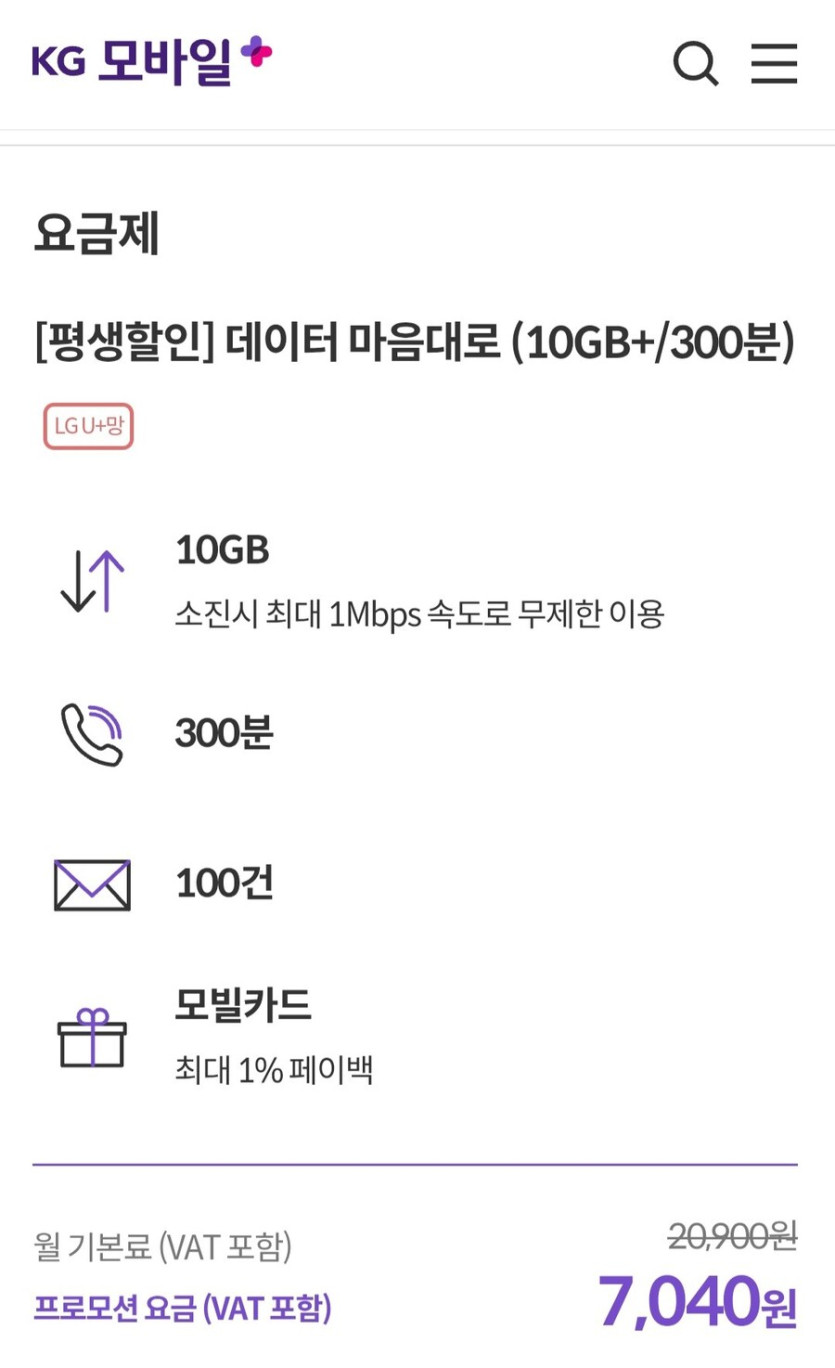Open the search with the magnifier icon
Screen dimensions: 835x1368
tap(695, 65)
